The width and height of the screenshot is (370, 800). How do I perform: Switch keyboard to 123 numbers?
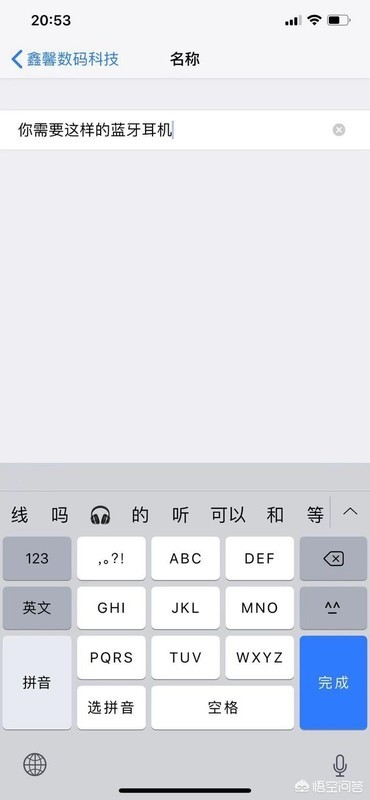pos(37,558)
